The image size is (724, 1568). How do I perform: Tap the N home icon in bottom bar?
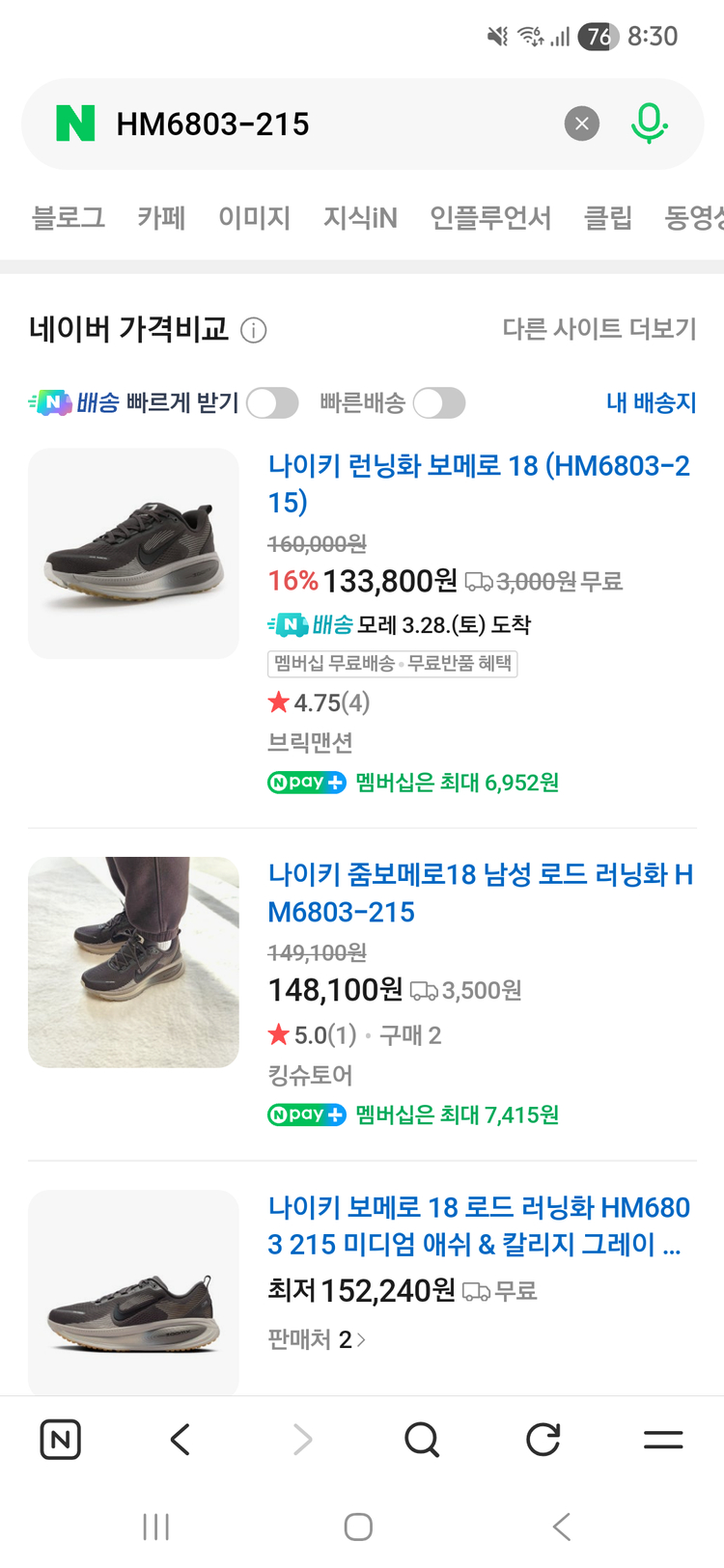point(60,1439)
